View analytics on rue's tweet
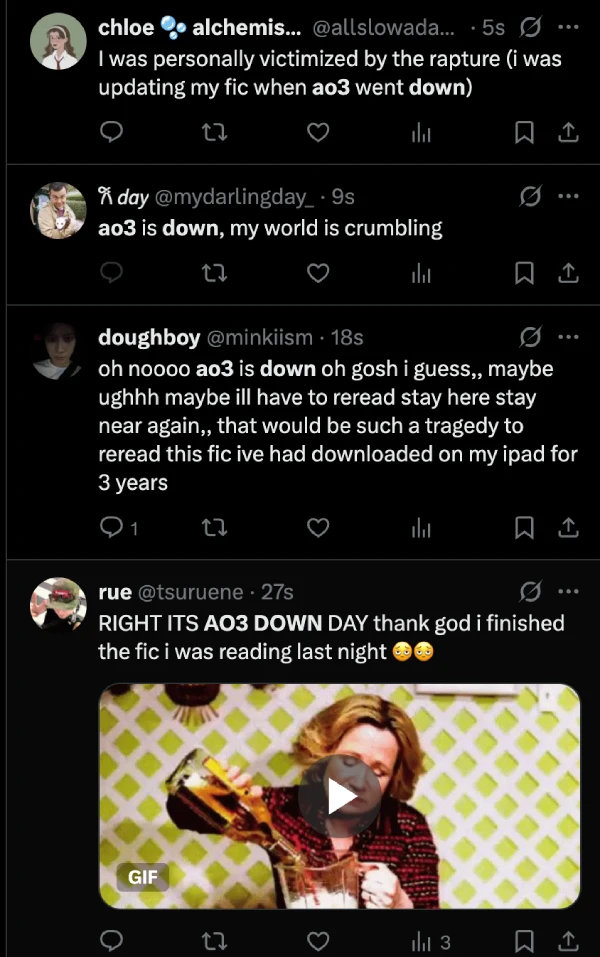Image resolution: width=600 pixels, height=957 pixels. point(430,941)
